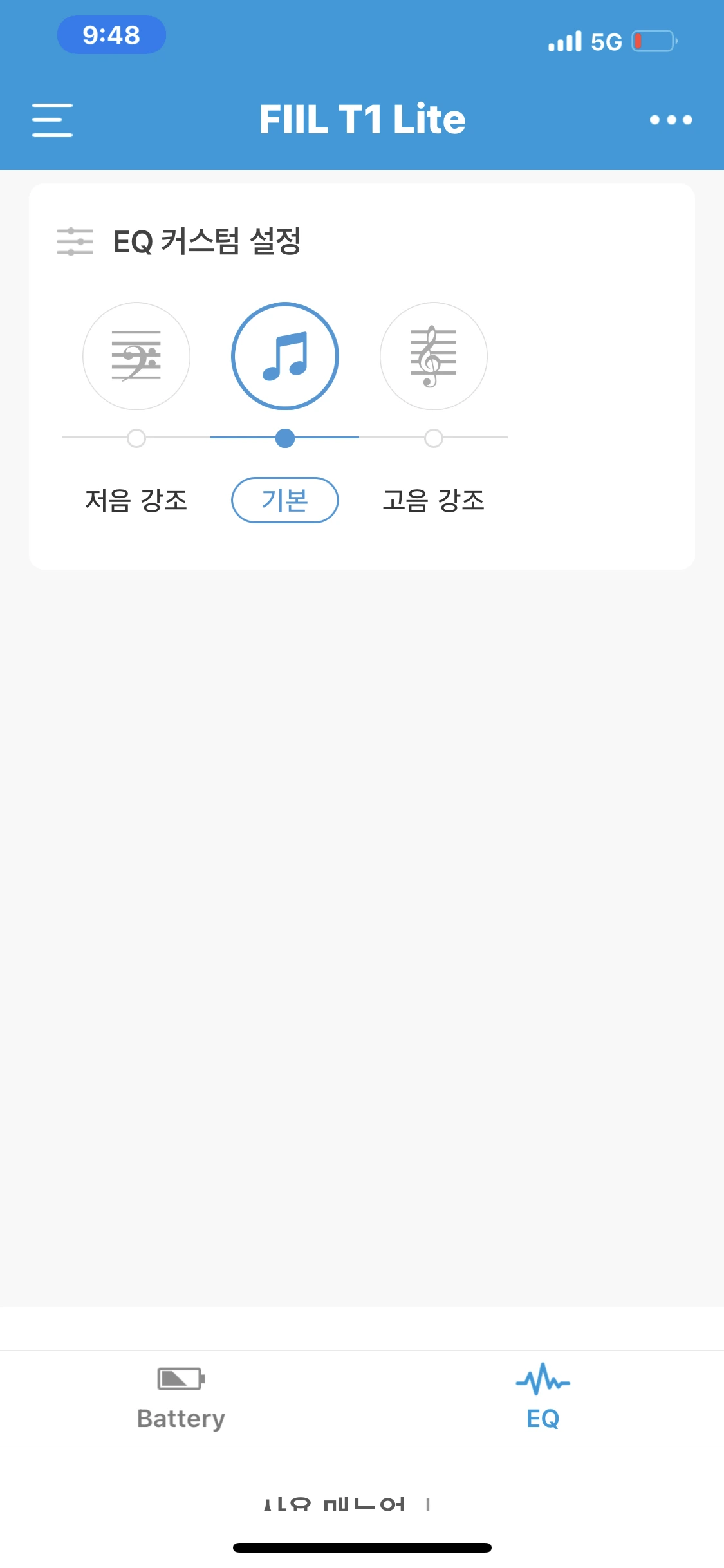Viewport: 724px width, 1568px height.
Task: Open the hamburger menu drawer
Action: pyautogui.click(x=52, y=120)
